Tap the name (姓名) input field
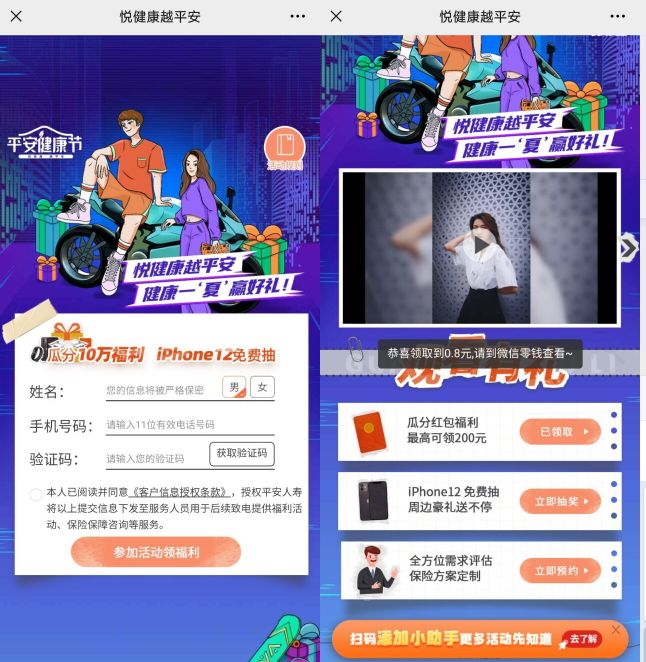This screenshot has height=662, width=646. click(x=160, y=390)
